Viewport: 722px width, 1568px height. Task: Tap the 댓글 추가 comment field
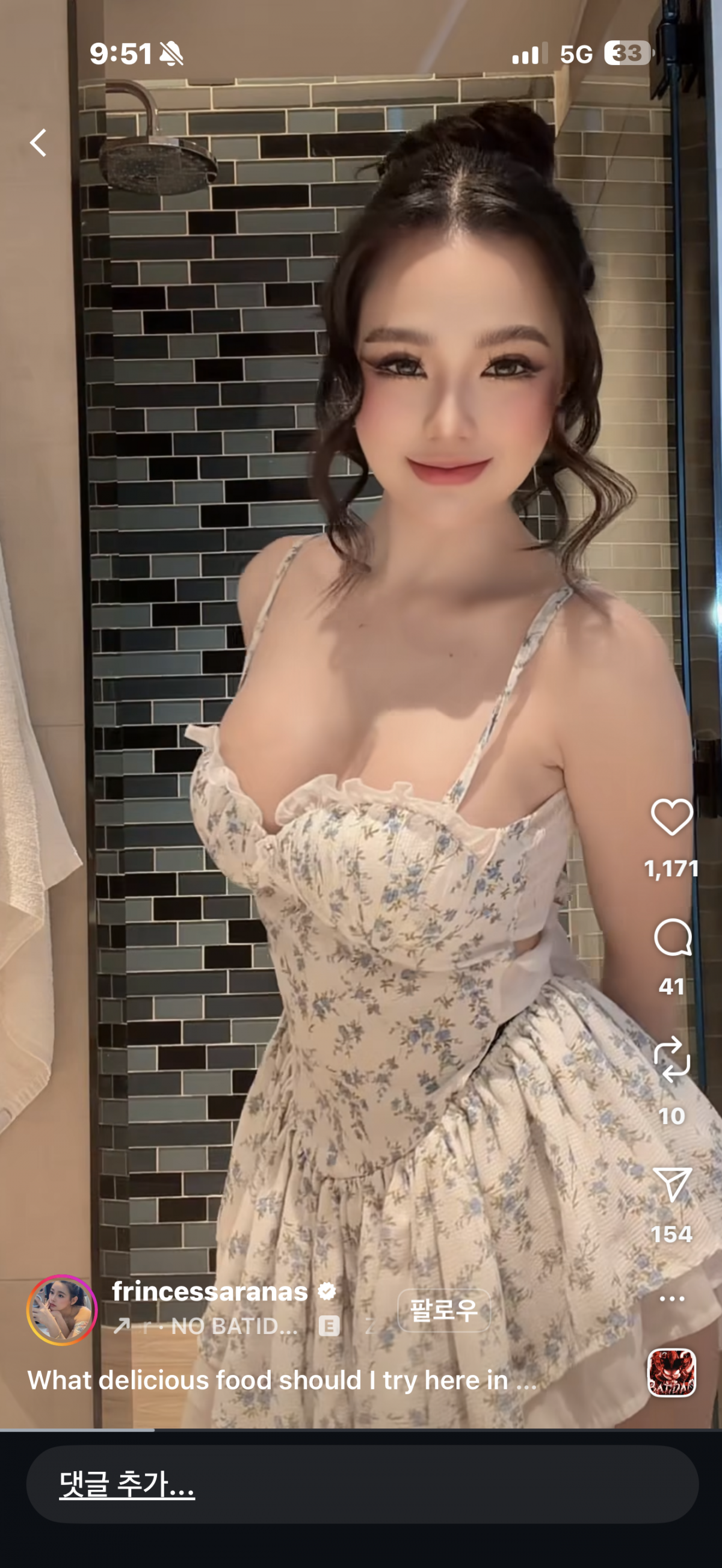tap(362, 1484)
